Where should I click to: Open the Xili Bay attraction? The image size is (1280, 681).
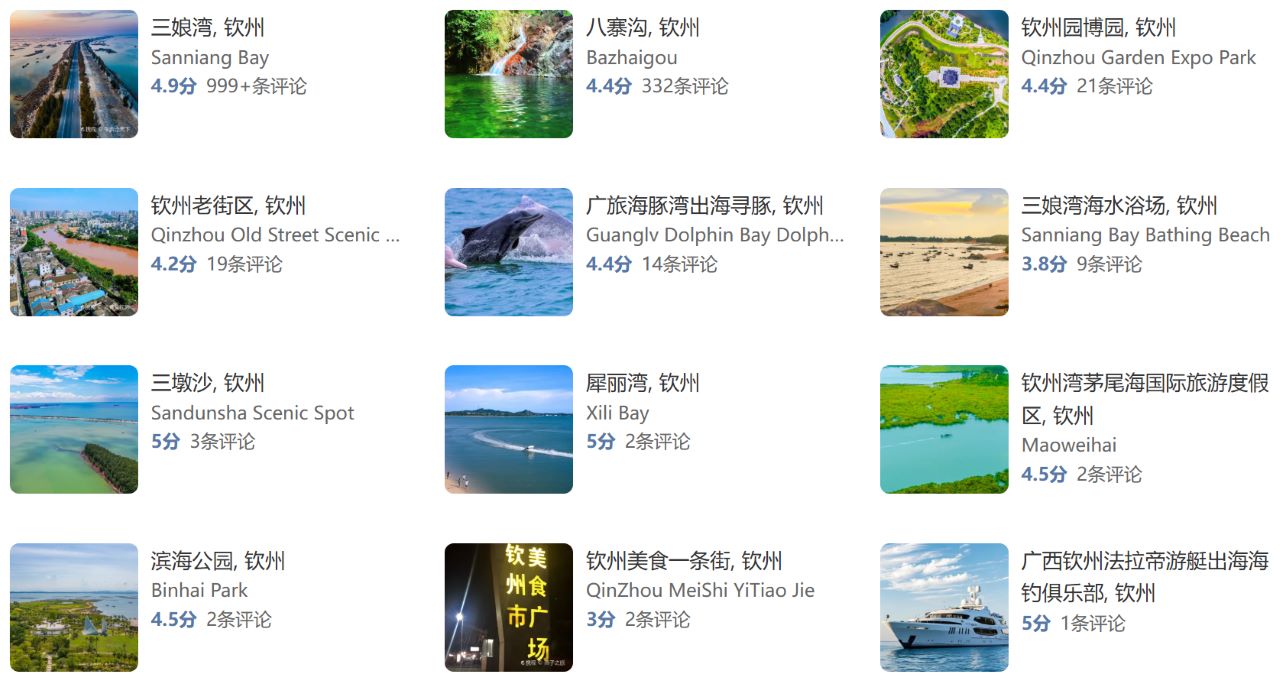(x=642, y=383)
